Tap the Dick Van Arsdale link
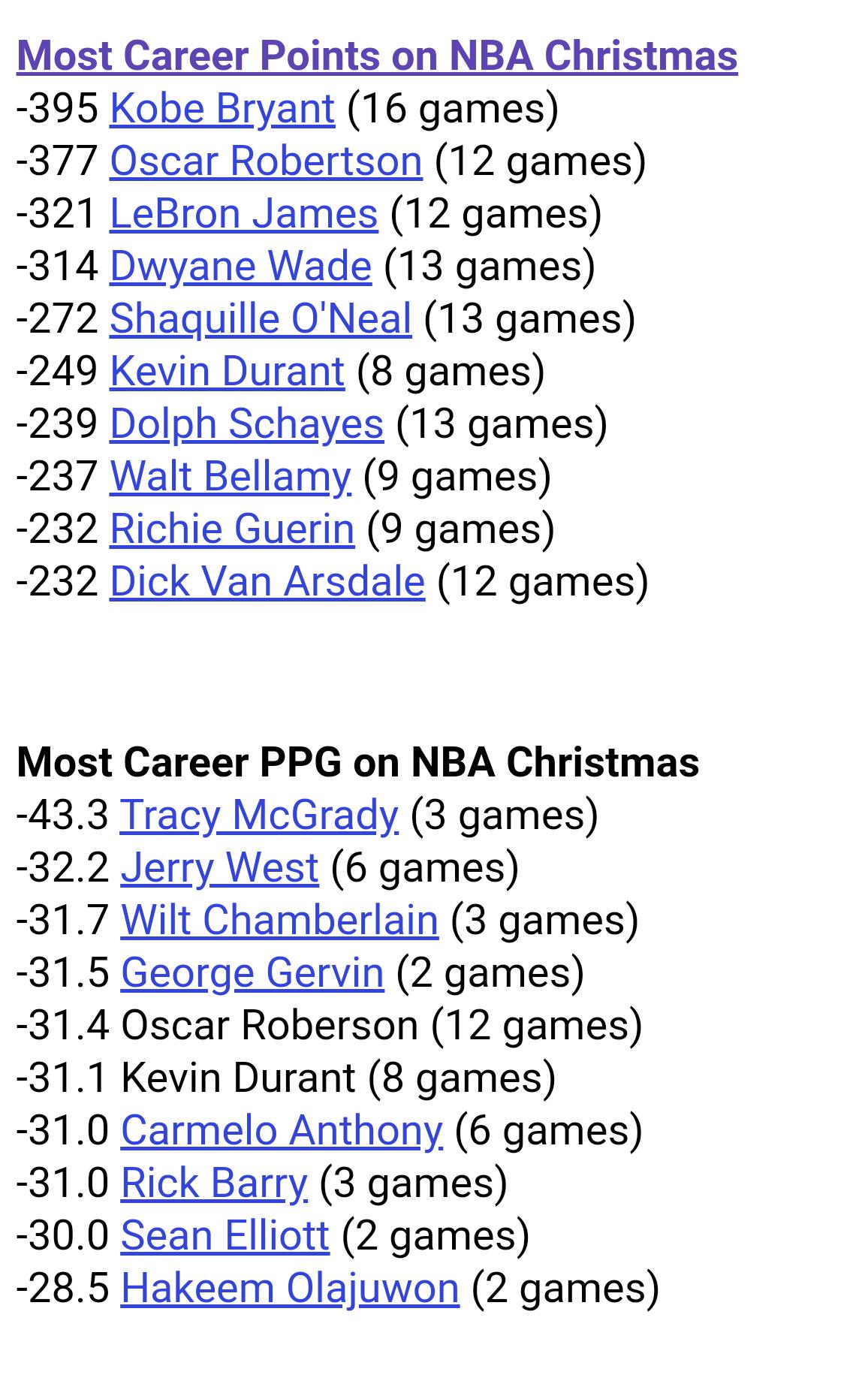 tap(267, 581)
